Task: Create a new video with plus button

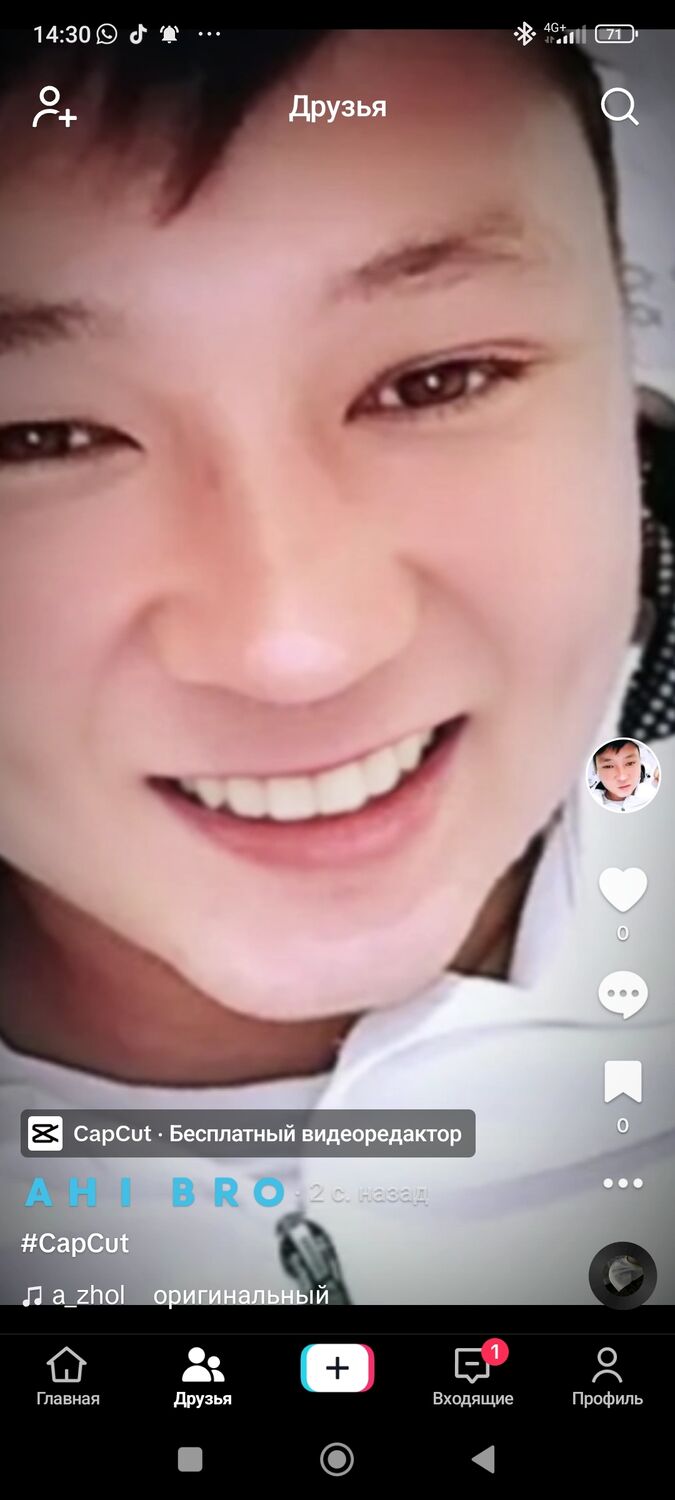Action: (x=337, y=1368)
